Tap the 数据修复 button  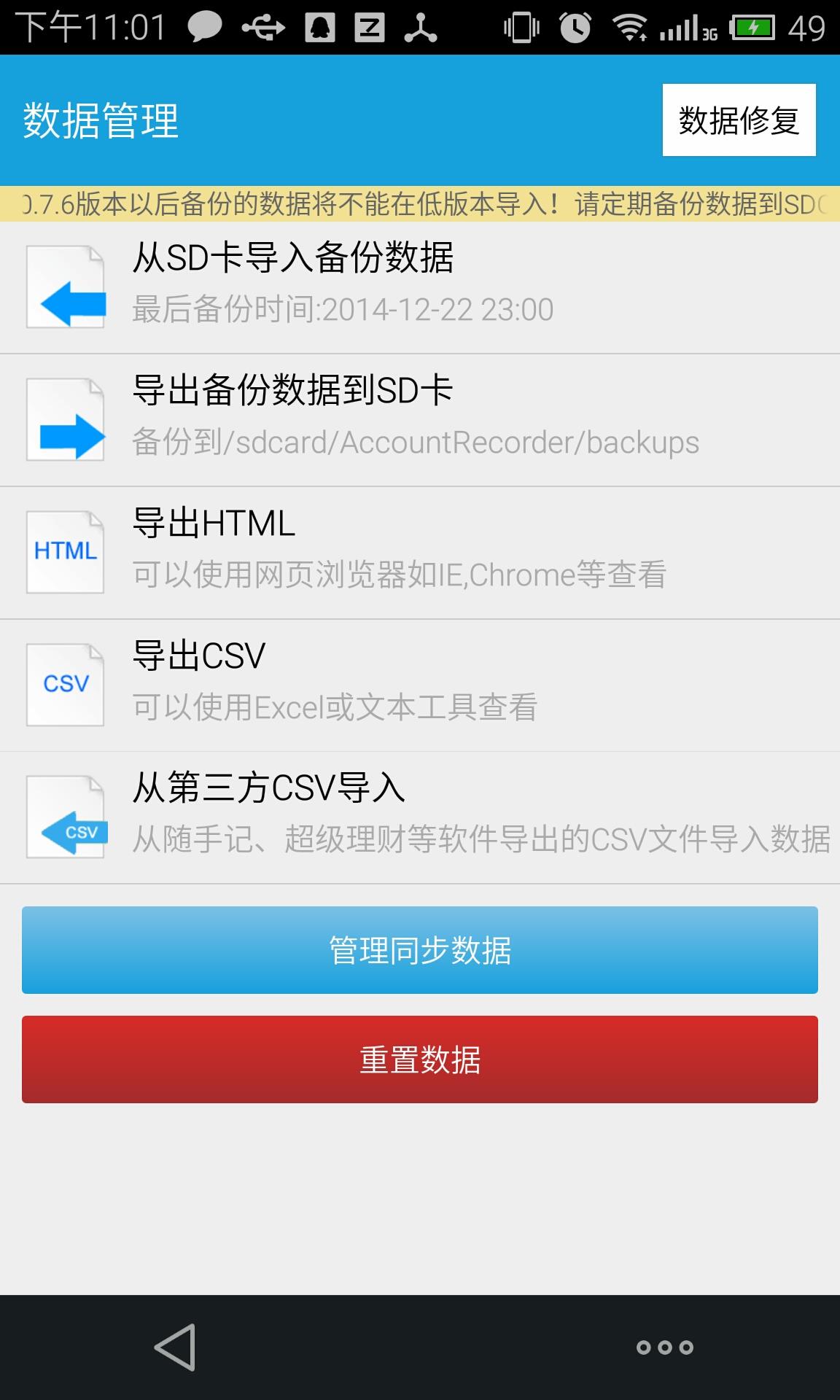[x=739, y=120]
